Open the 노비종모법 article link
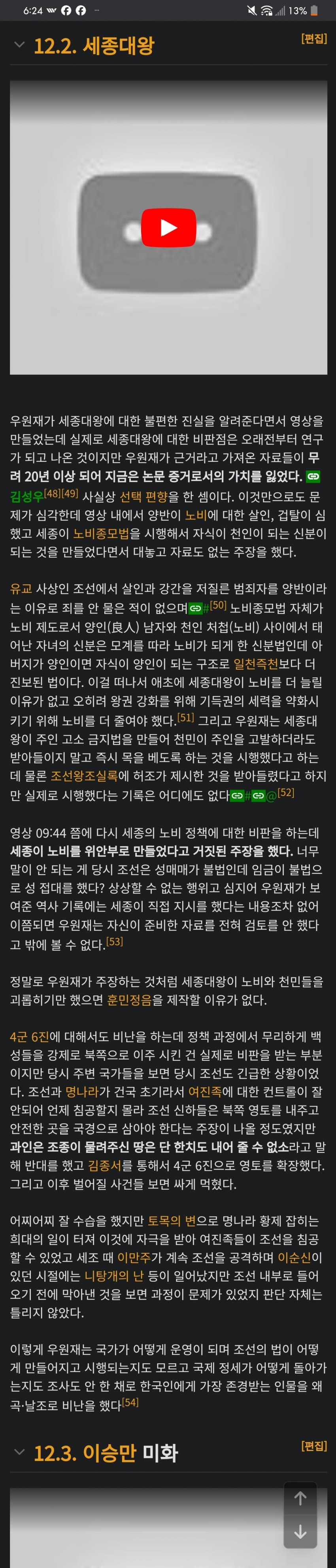The height and width of the screenshot is (1568, 336). tap(101, 533)
